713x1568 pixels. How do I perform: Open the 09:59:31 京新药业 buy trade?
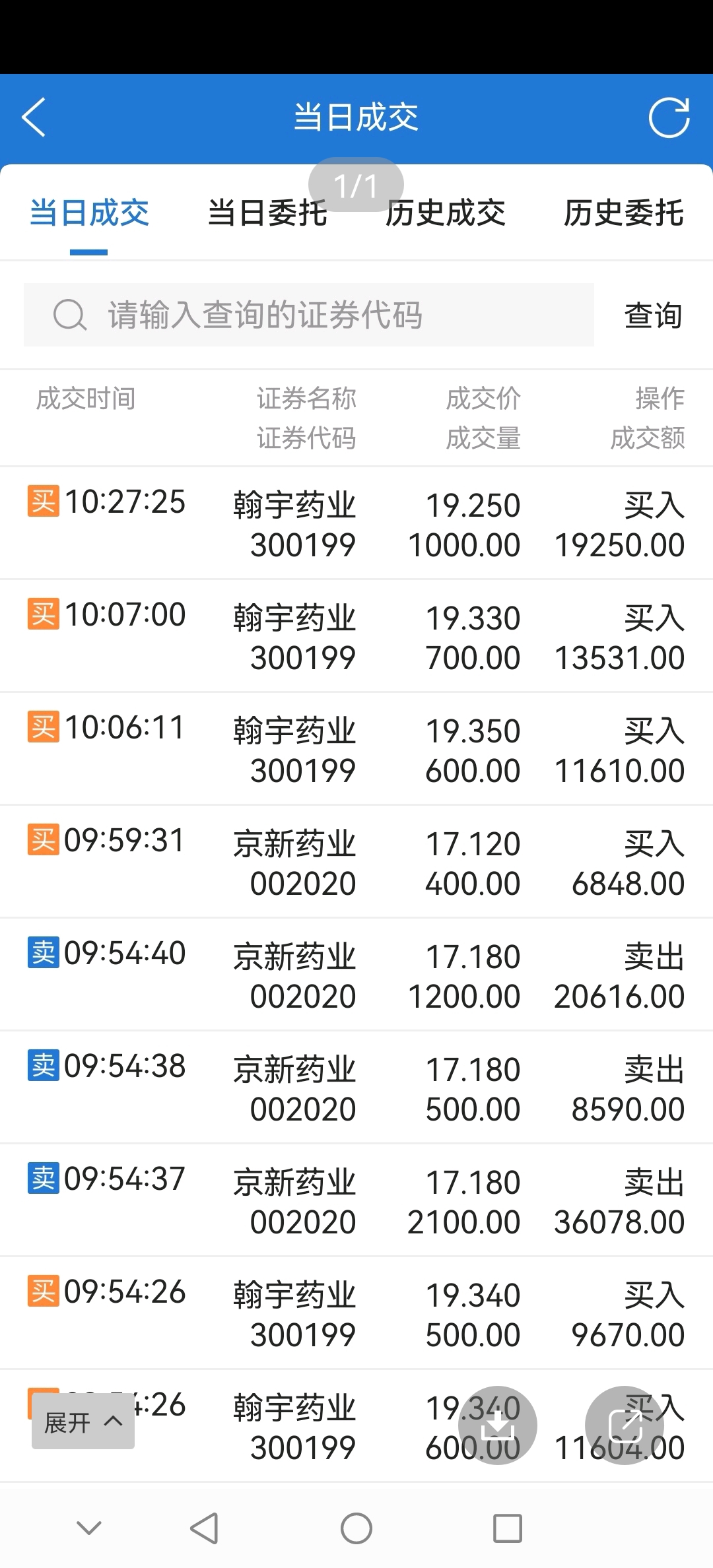356,862
